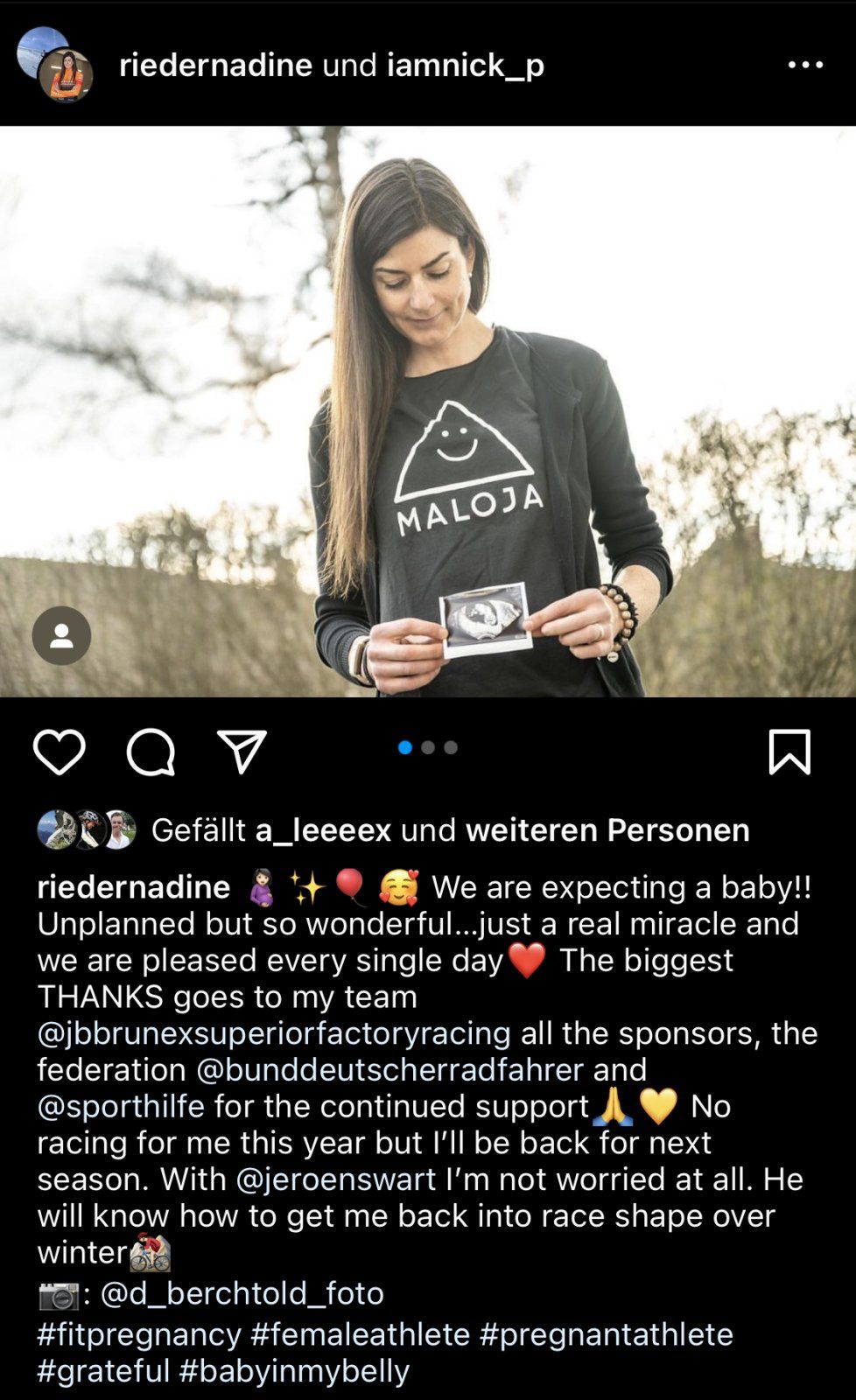The image size is (856, 1400).
Task: Open list of weiteren Personen who liked
Action: (x=607, y=829)
